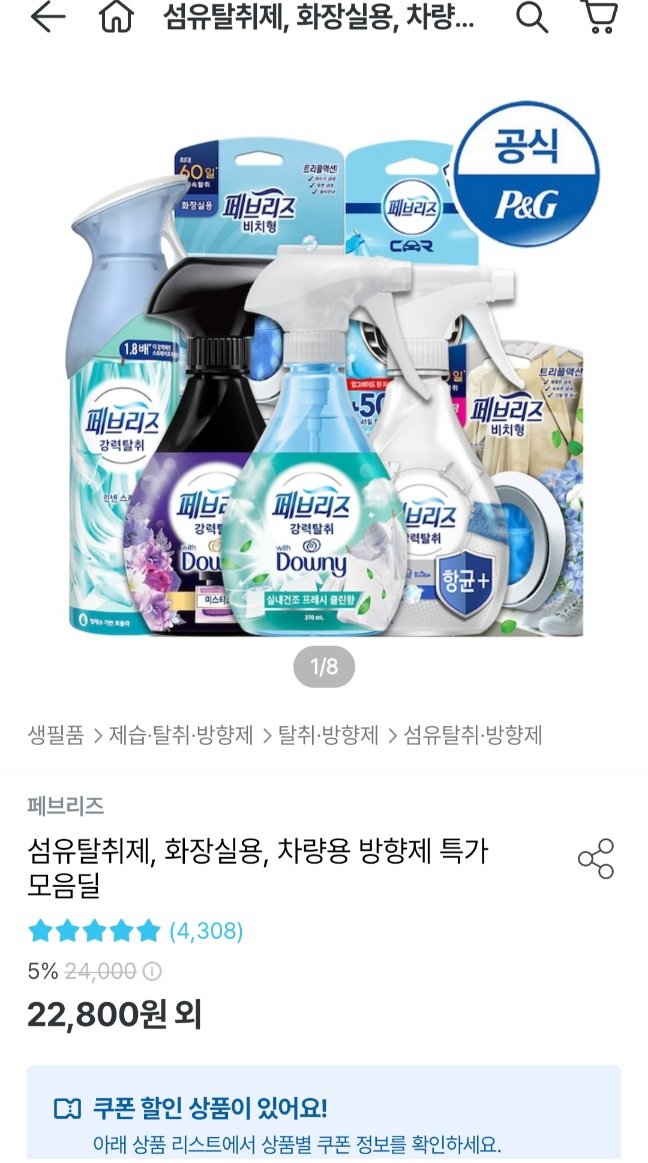This screenshot has height=1163, width=648.
Task: Open search with the magnifier icon
Action: pos(531,18)
